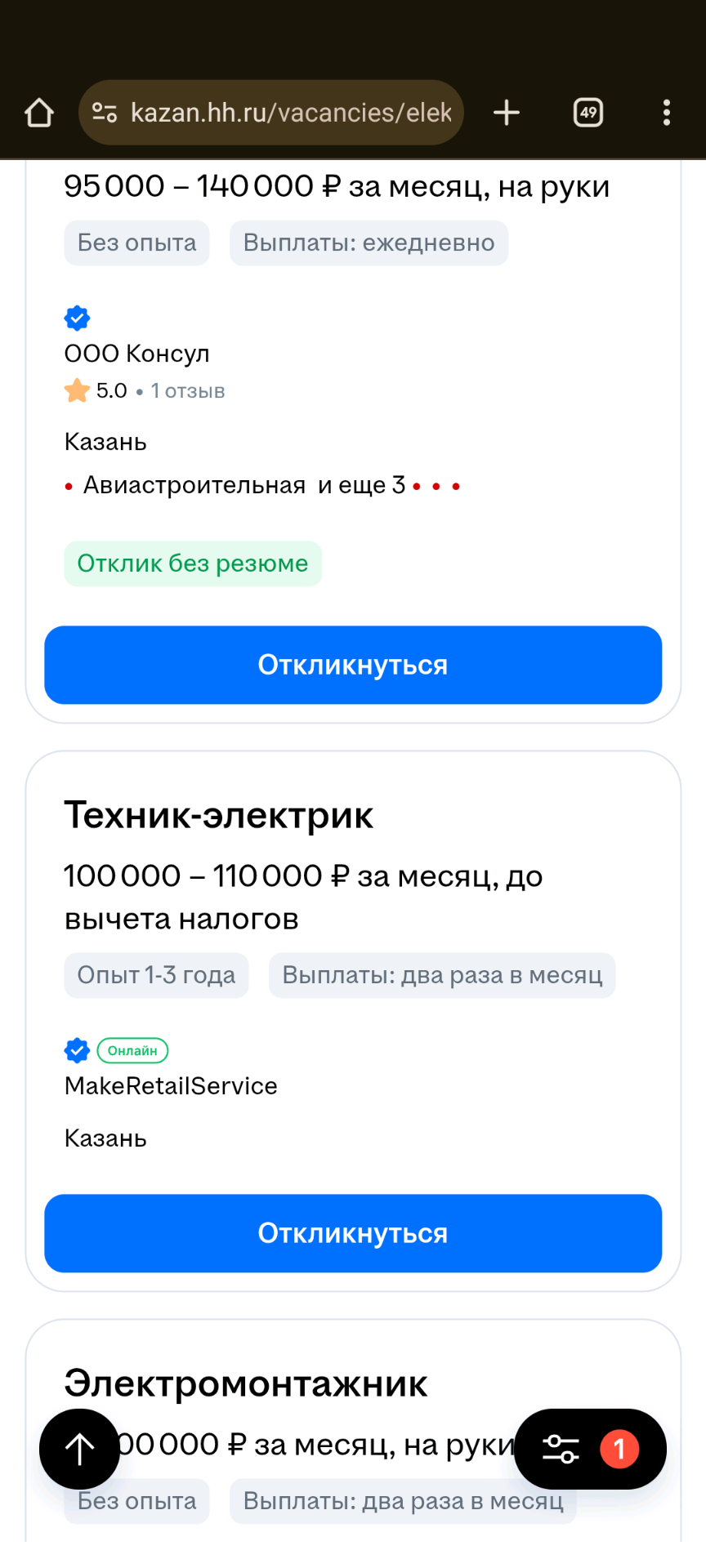Jump back to top of the list

click(x=79, y=1449)
